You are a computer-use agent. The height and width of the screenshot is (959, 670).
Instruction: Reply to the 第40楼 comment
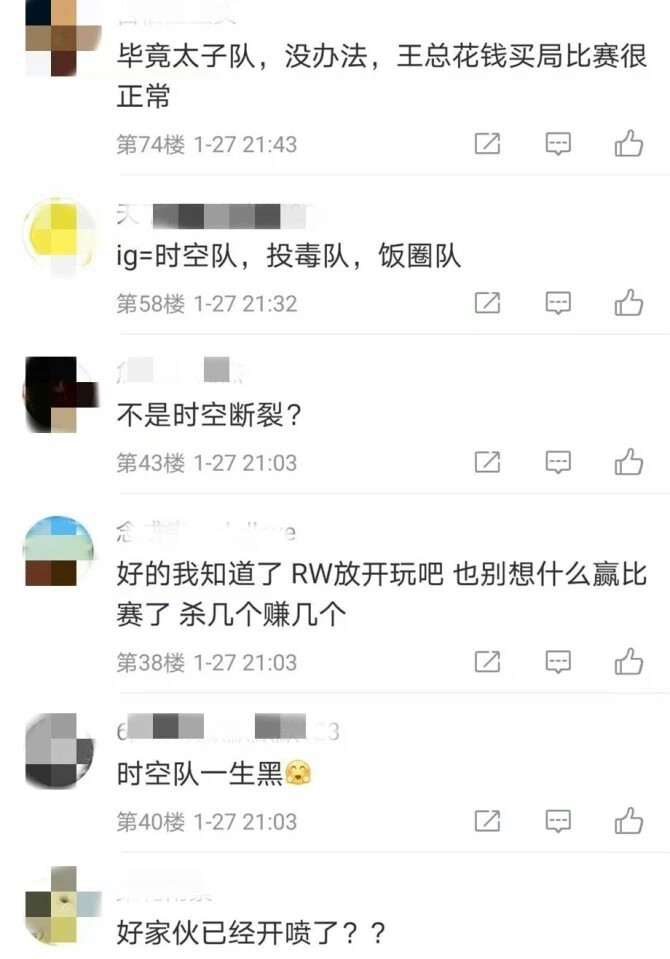tap(558, 821)
